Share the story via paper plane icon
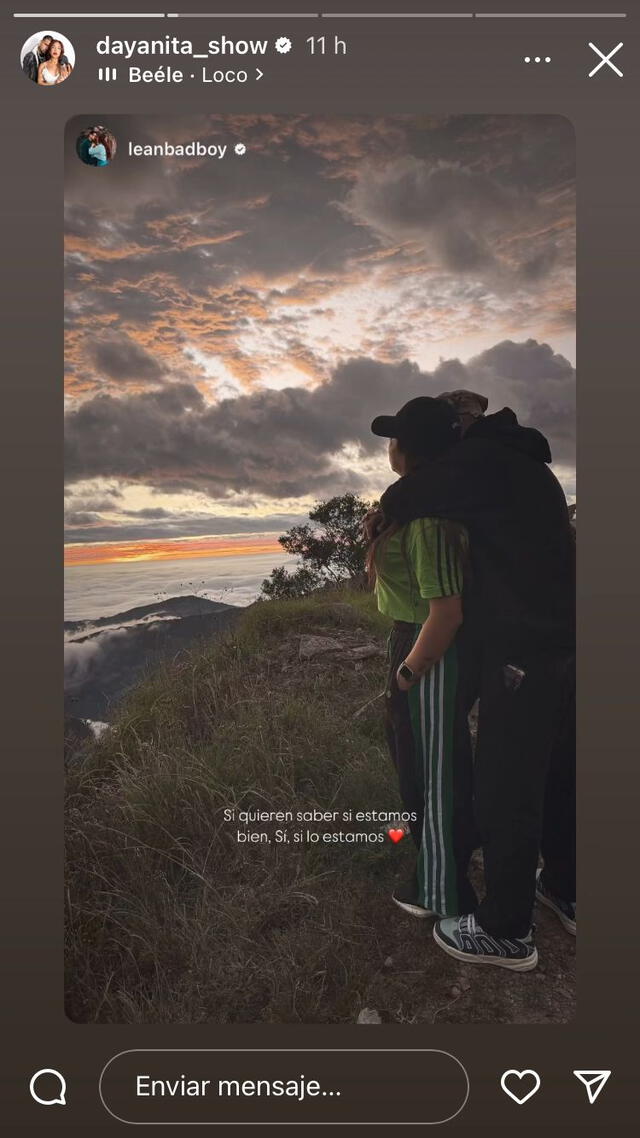Image resolution: width=640 pixels, height=1138 pixels. click(592, 1087)
